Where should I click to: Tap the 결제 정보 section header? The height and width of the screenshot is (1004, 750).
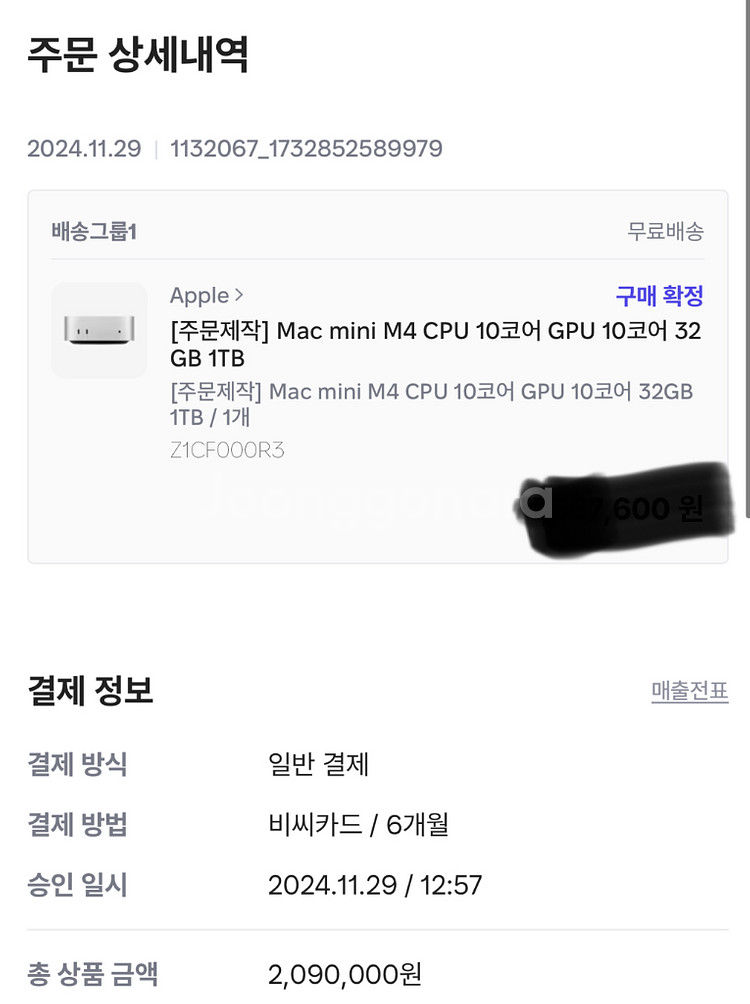(x=88, y=690)
